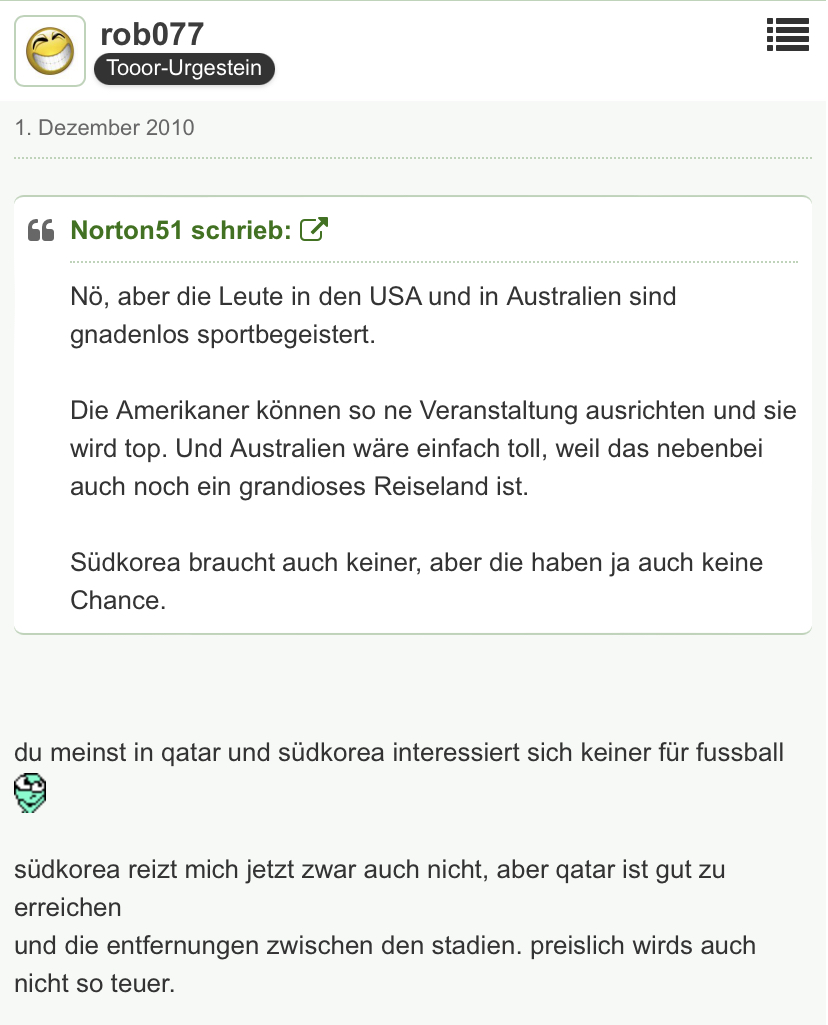Jump to Norton51's original quoted post
The image size is (828, 1025).
point(314,230)
